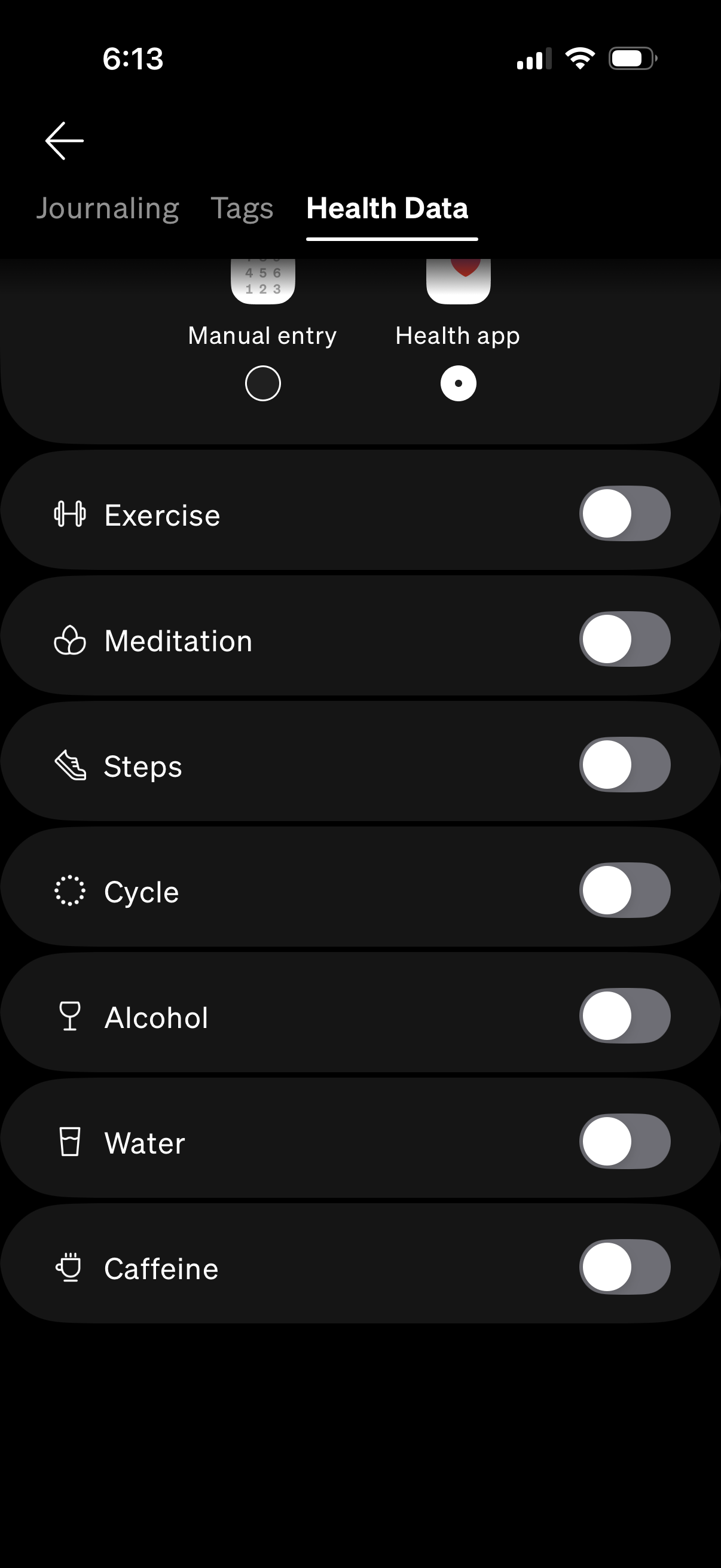
Task: Open the Tags tab
Action: coord(242,208)
